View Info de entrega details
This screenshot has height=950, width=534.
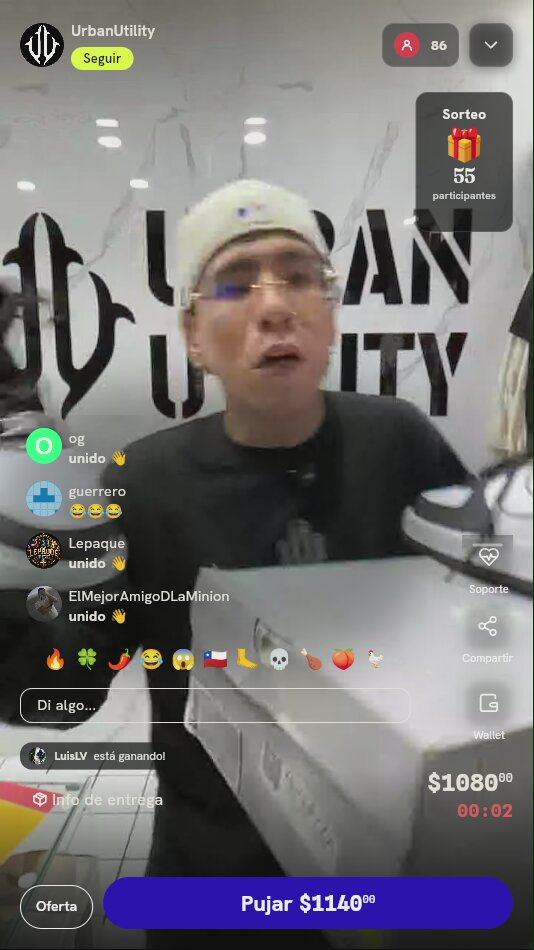coord(98,800)
